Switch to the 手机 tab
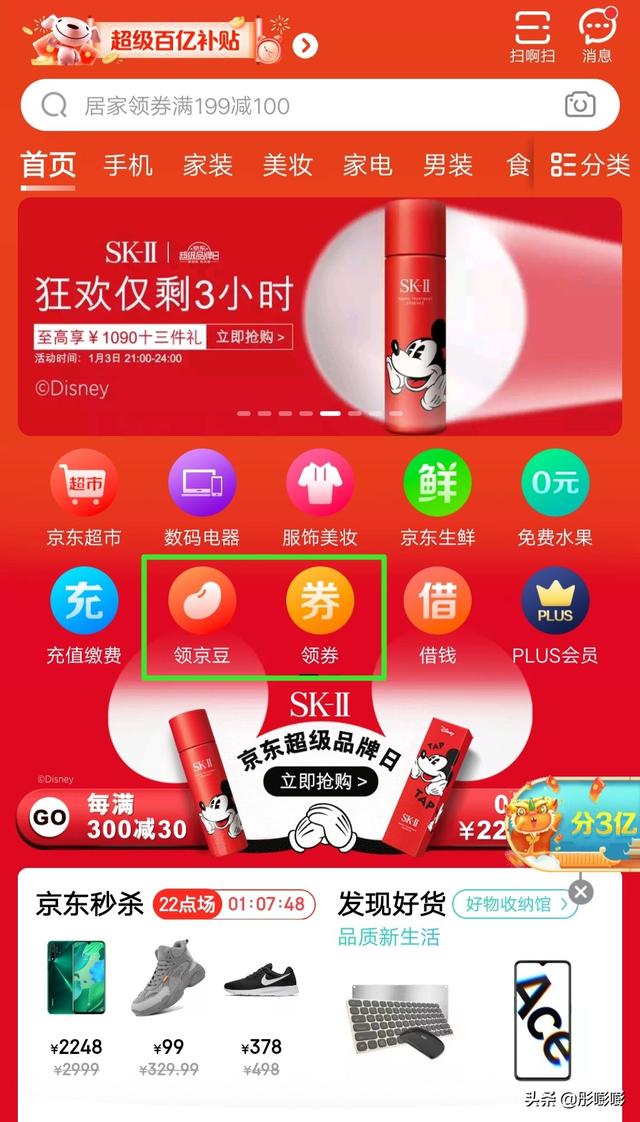The height and width of the screenshot is (1122, 640). (128, 165)
